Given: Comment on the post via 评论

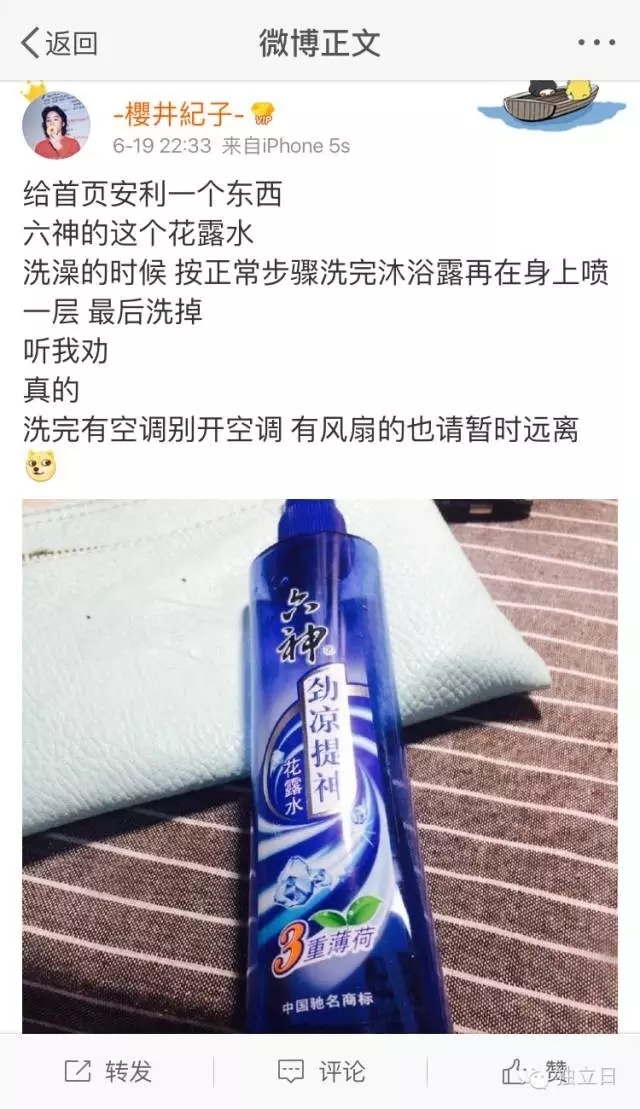Looking at the screenshot, I should click(x=321, y=1072).
